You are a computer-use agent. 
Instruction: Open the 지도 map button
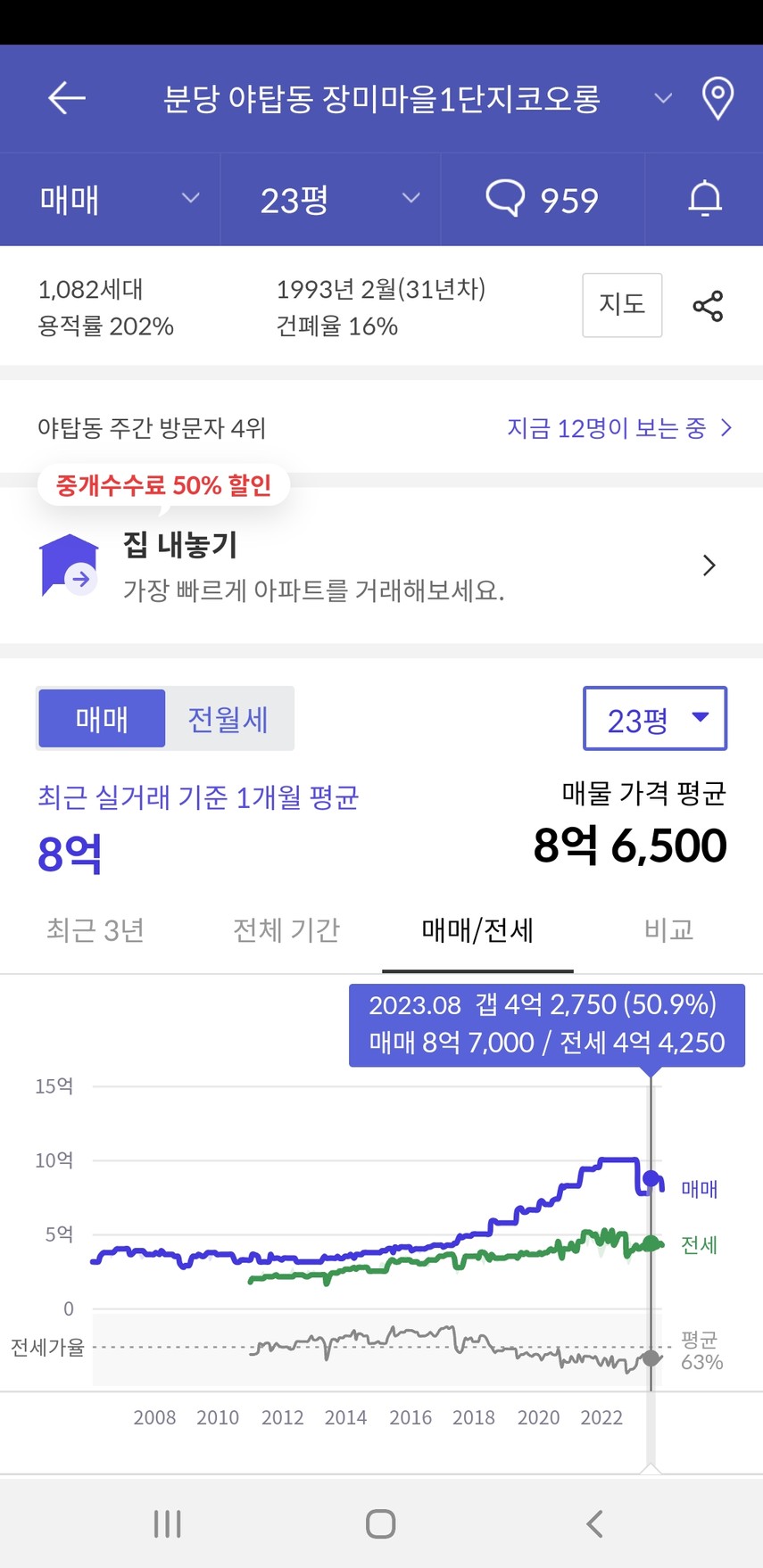click(x=622, y=305)
